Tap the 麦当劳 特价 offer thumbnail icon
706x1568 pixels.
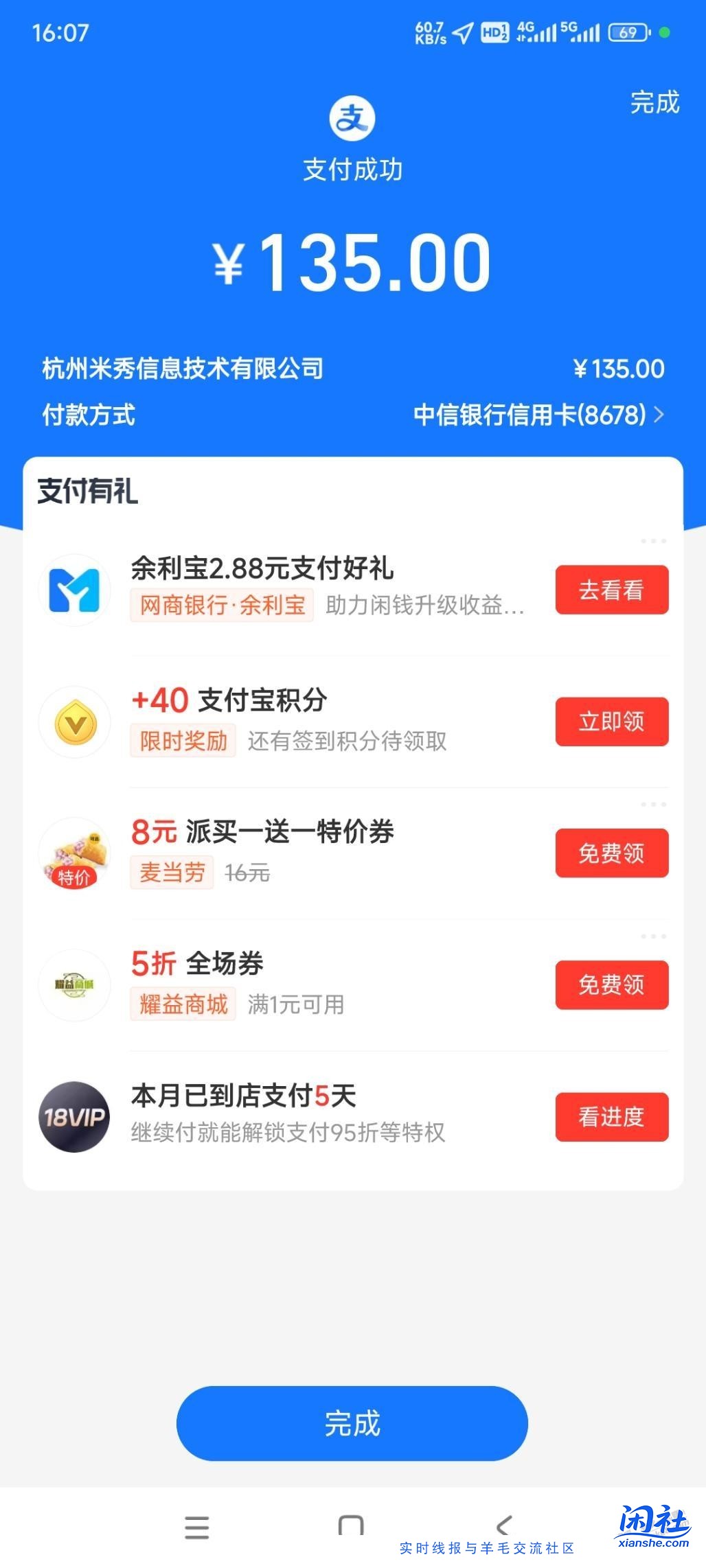(x=75, y=853)
